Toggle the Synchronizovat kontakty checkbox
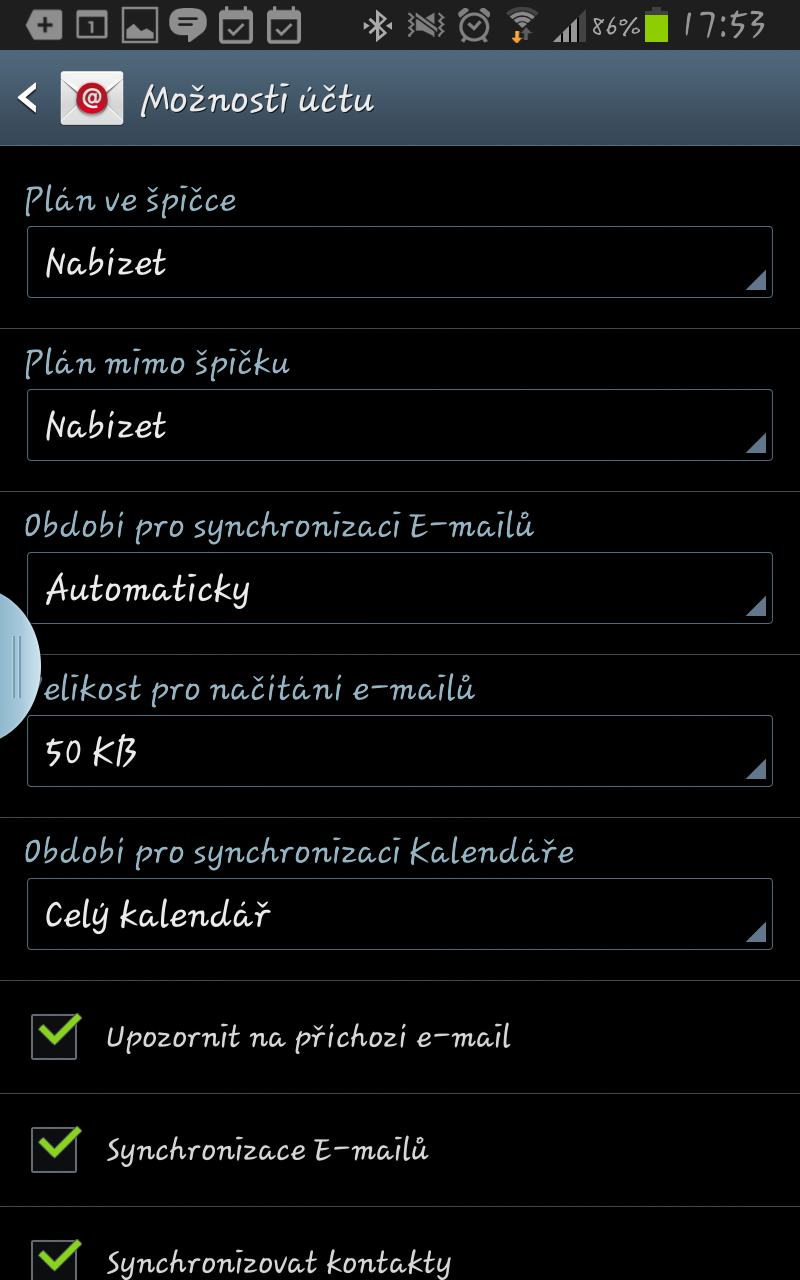The height and width of the screenshot is (1280, 800). click(54, 1261)
